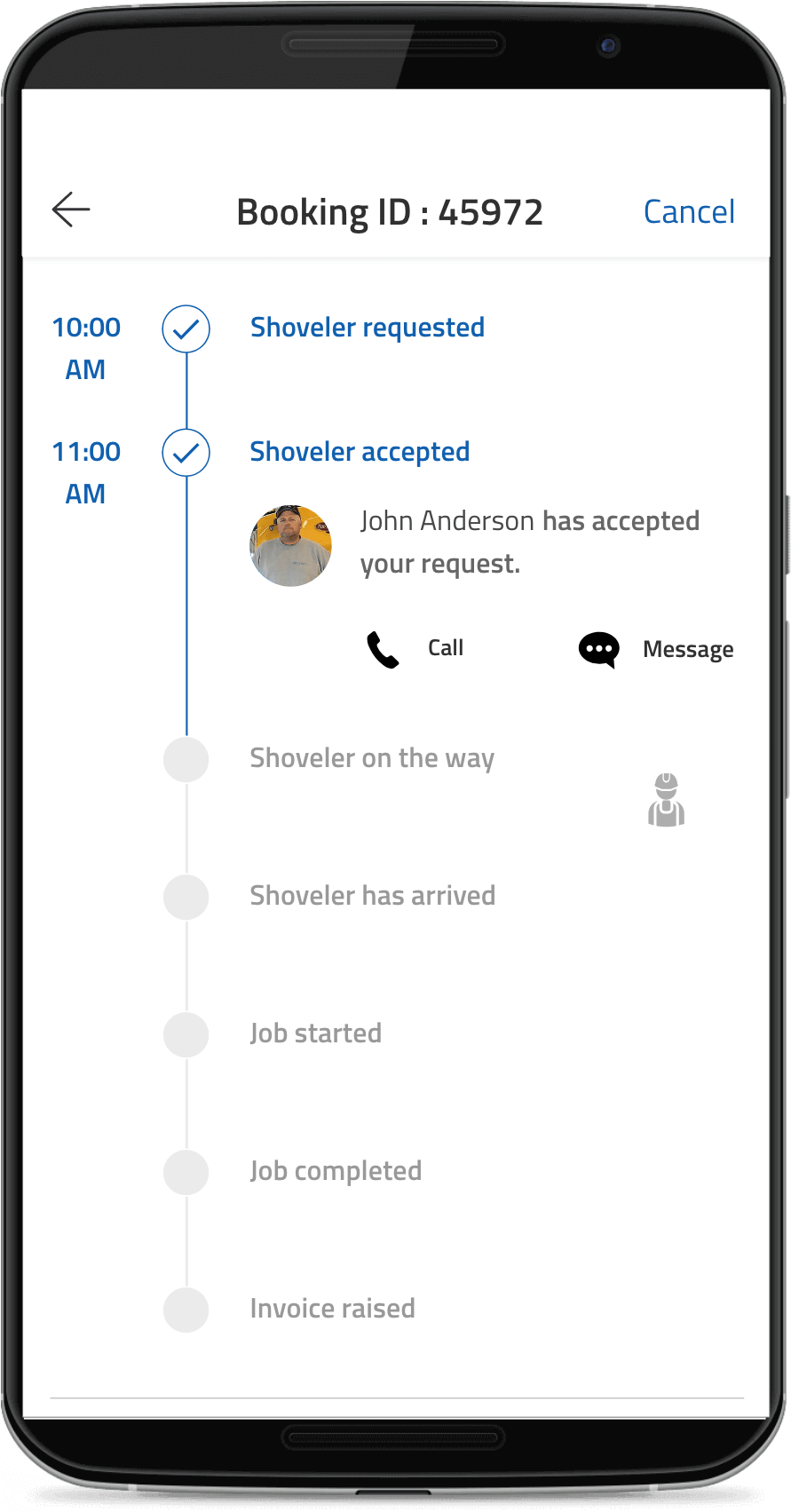Message John Anderson
Image resolution: width=791 pixels, height=1512 pixels.
656,650
